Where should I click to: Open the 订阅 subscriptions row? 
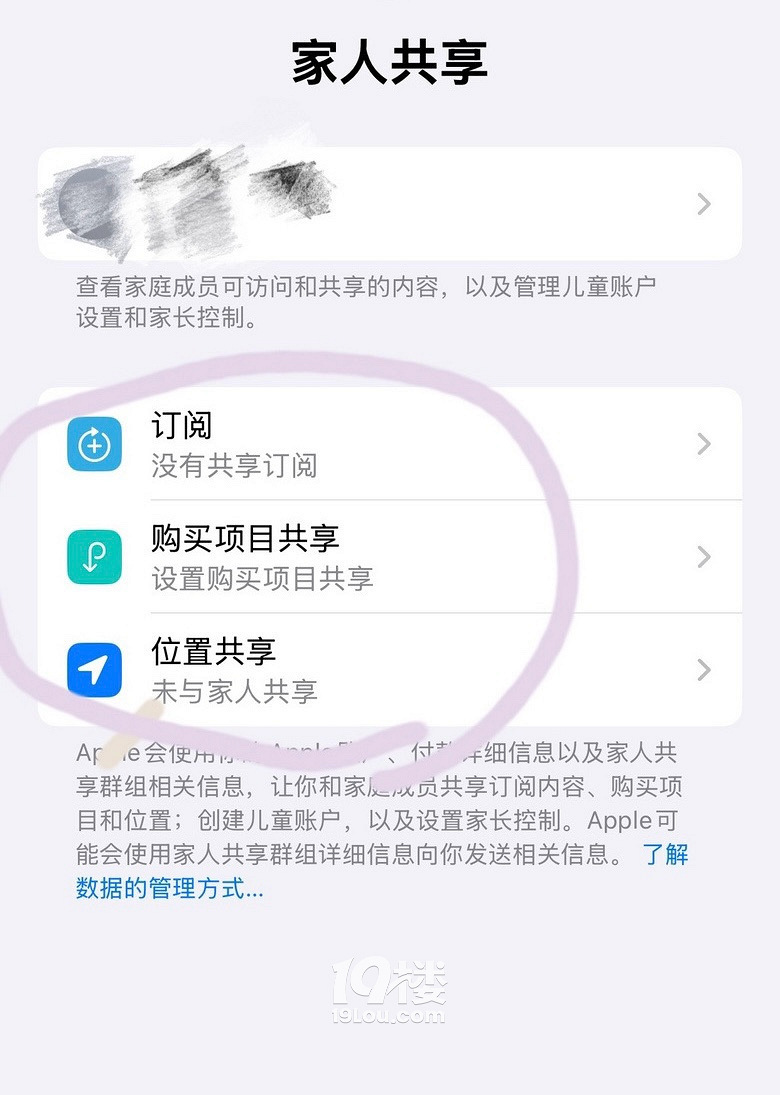tap(390, 444)
